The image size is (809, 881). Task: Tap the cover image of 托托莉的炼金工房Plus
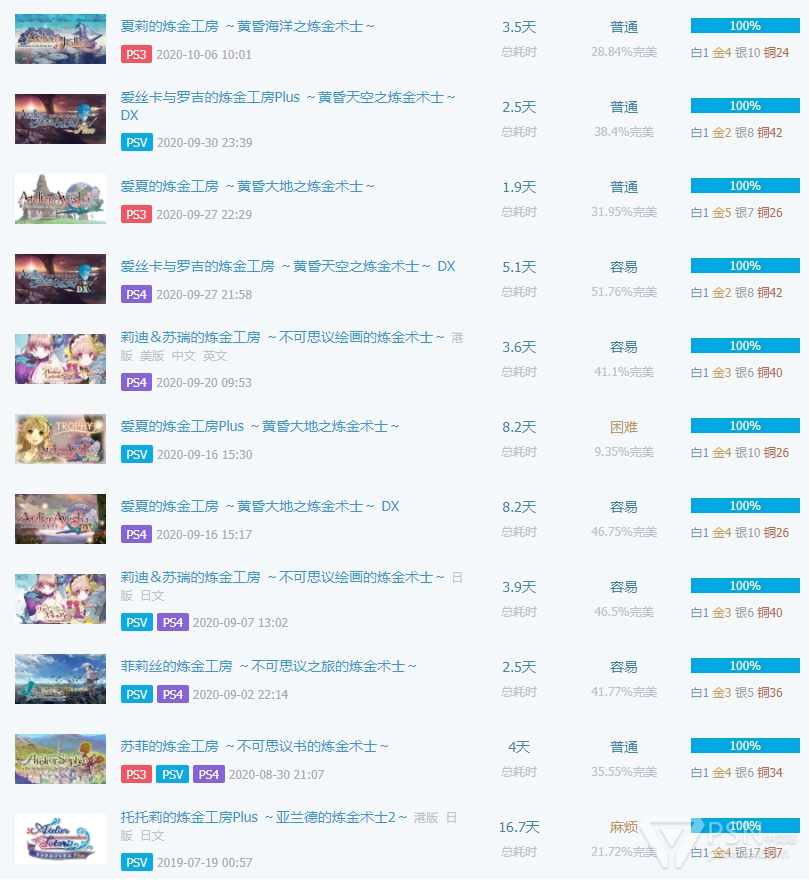tap(61, 839)
